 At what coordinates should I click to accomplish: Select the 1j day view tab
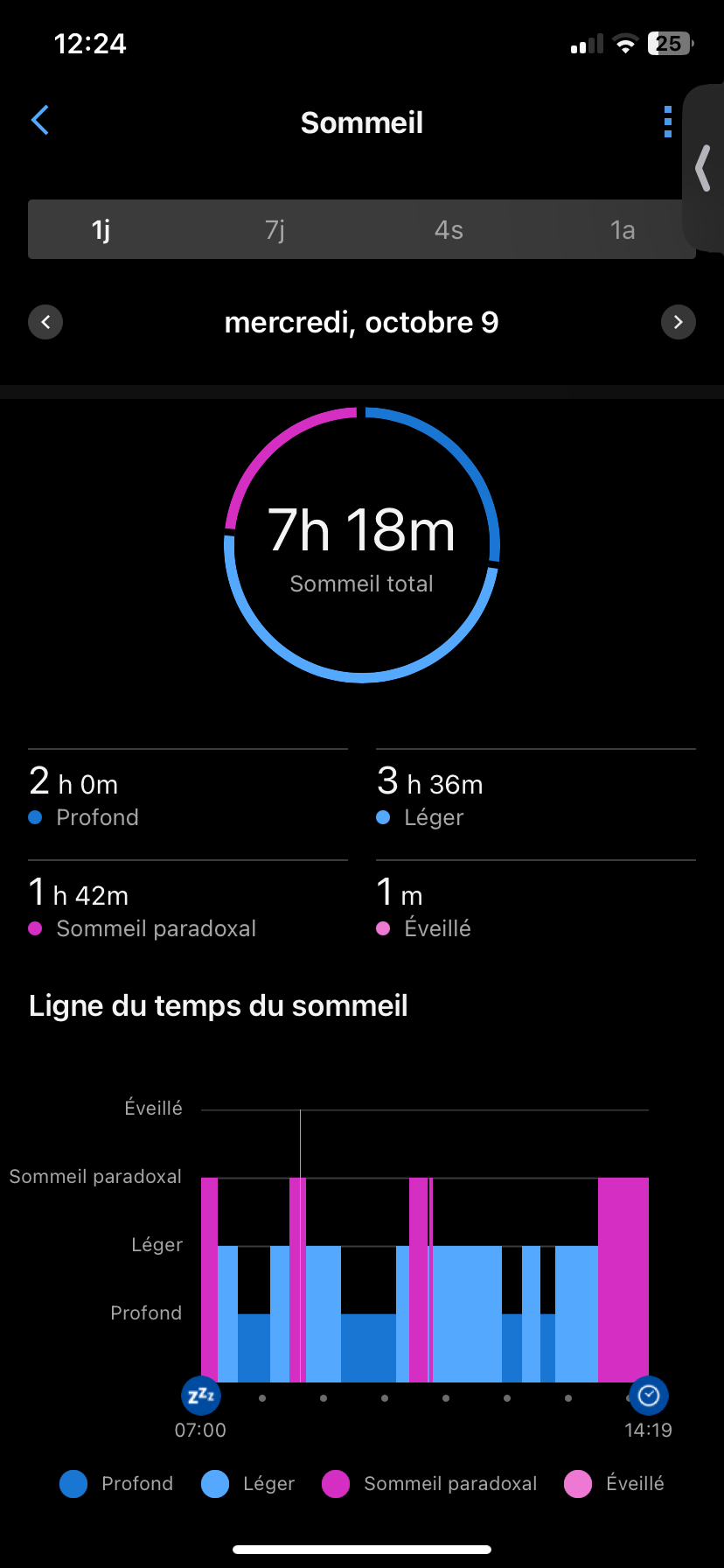[101, 229]
